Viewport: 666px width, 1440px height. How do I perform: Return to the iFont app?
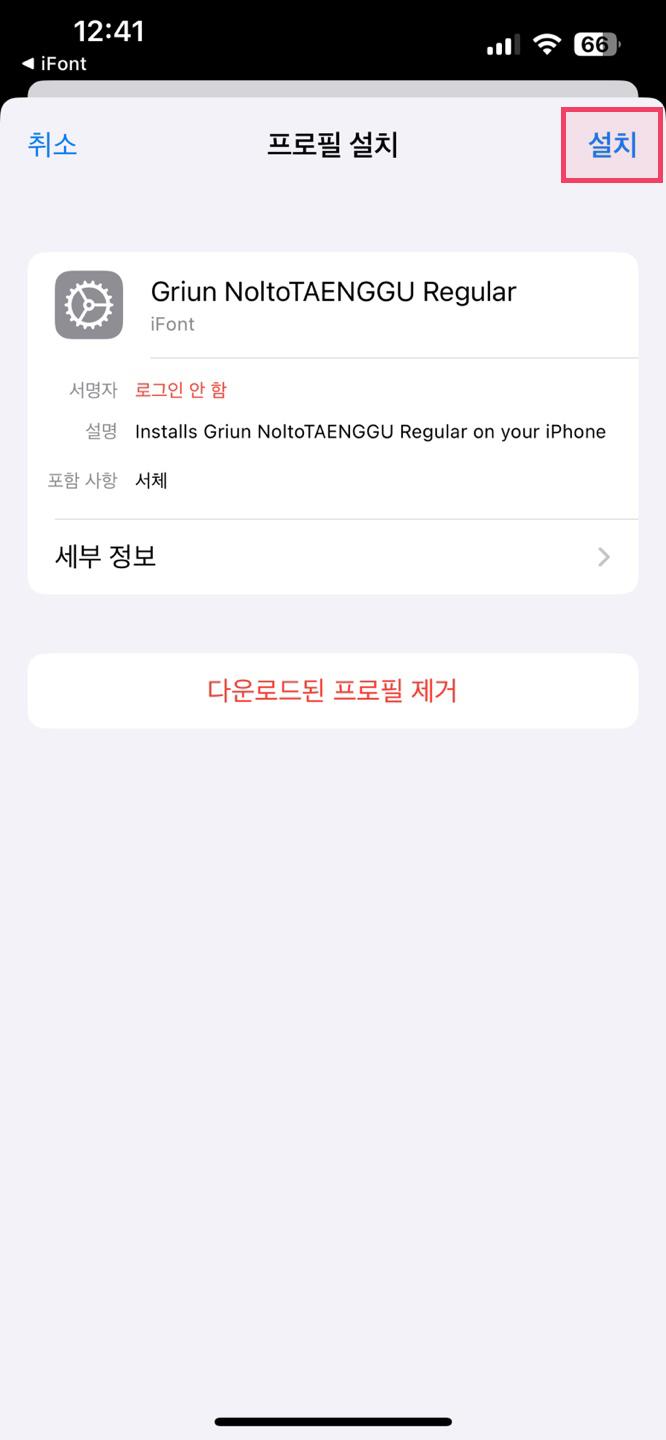coord(54,64)
